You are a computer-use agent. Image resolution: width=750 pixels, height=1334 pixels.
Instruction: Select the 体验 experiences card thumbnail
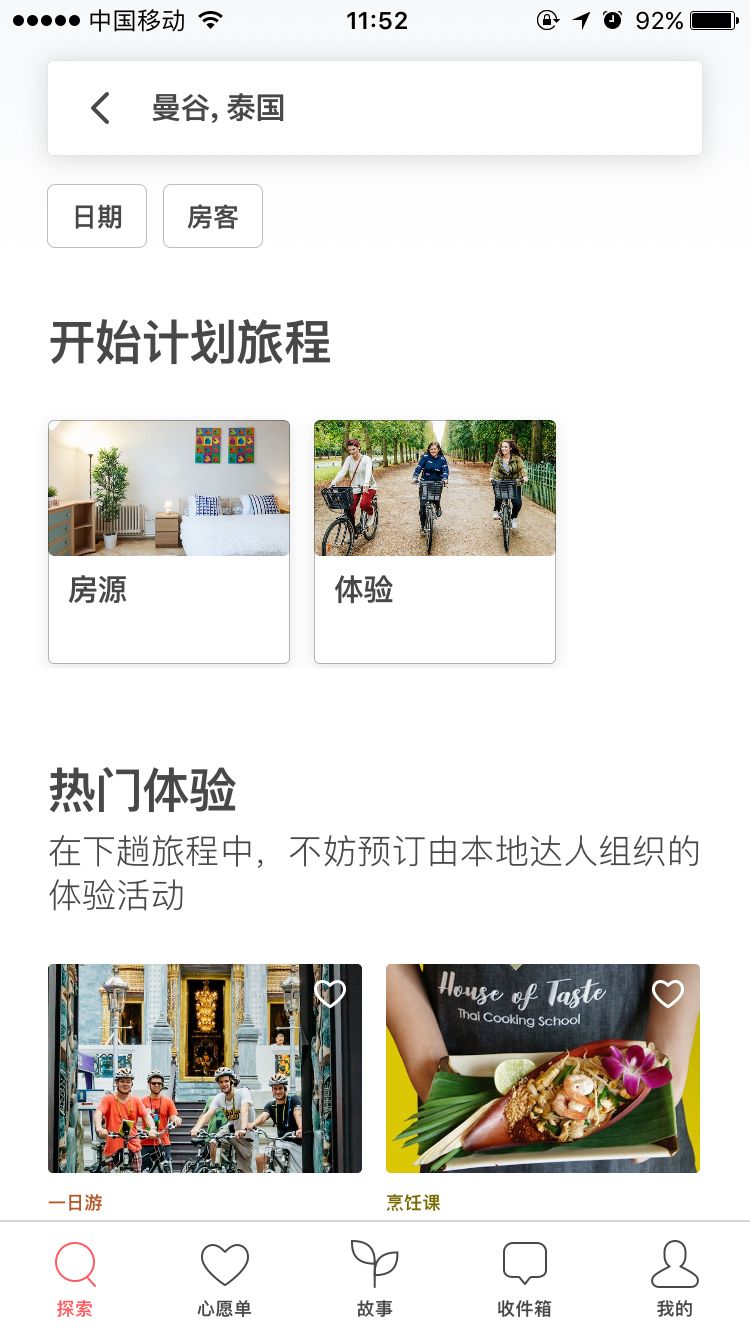[435, 488]
